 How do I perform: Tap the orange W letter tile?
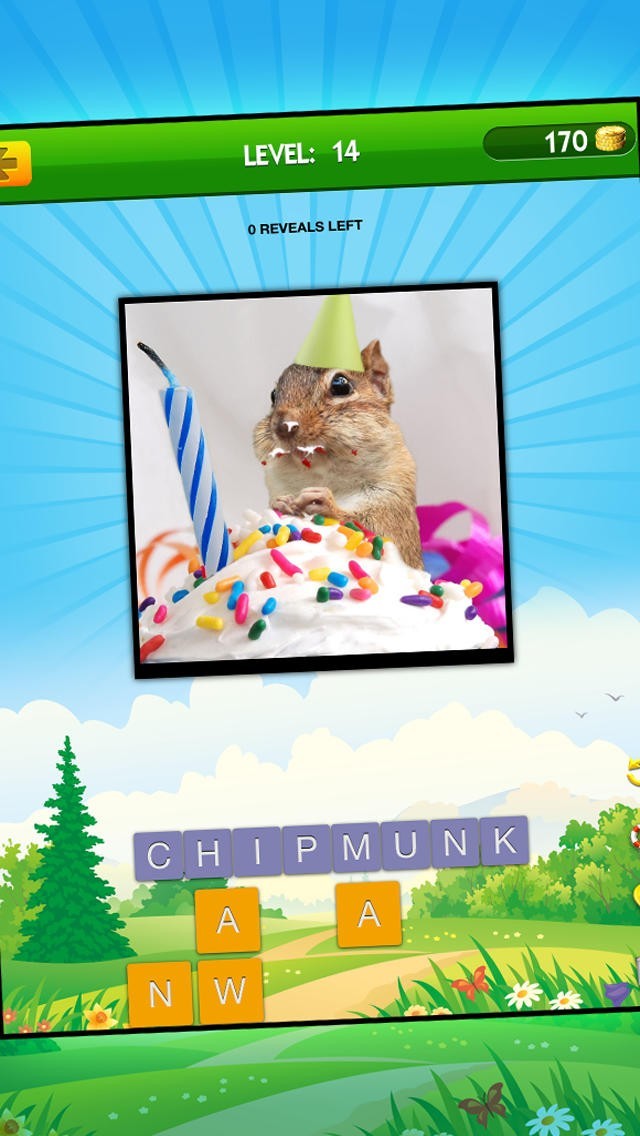pyautogui.click(x=230, y=991)
